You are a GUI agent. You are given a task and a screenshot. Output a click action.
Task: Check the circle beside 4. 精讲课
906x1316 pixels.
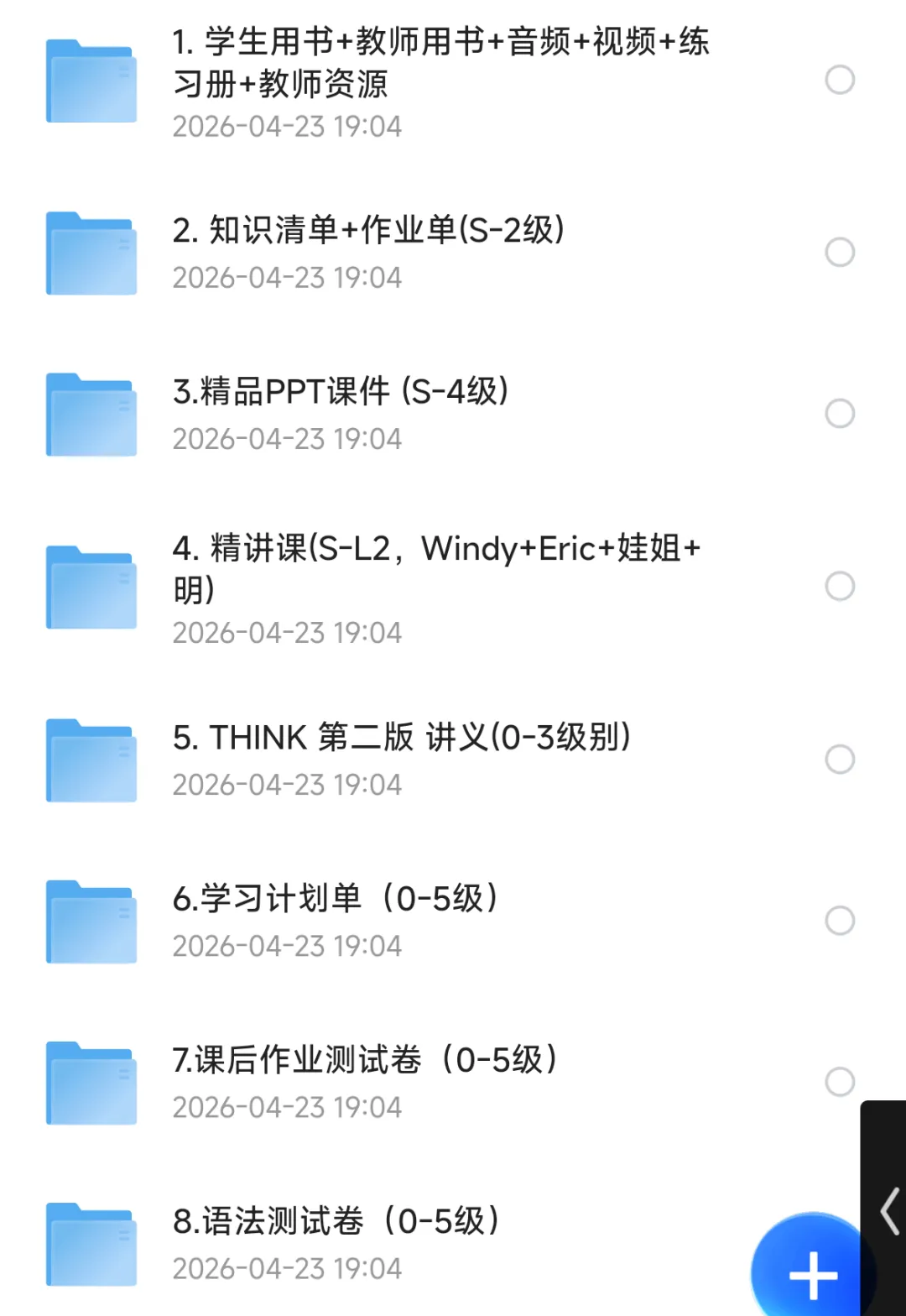pyautogui.click(x=840, y=586)
